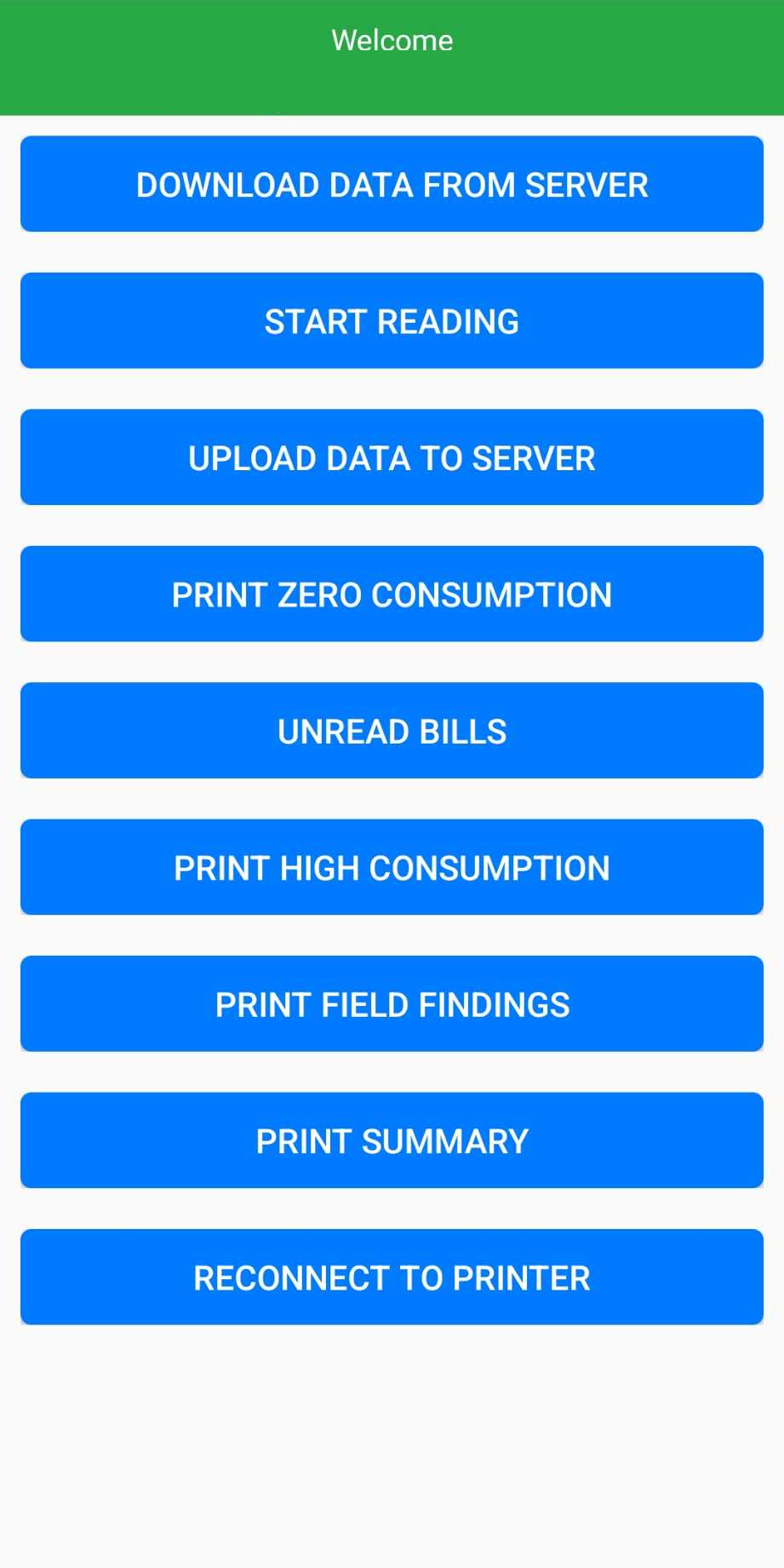Reconnect to the printer
Screen dimensions: 784x1568
pos(392,1277)
